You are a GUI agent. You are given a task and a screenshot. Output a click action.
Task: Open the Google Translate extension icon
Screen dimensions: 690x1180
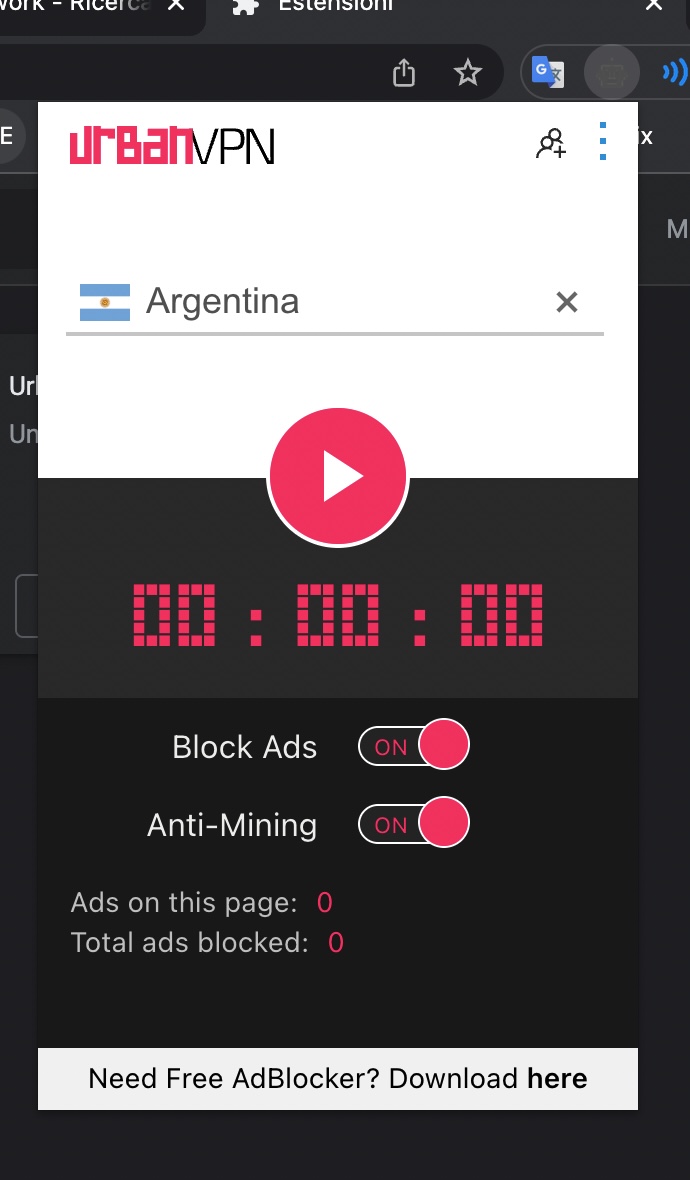(x=548, y=72)
